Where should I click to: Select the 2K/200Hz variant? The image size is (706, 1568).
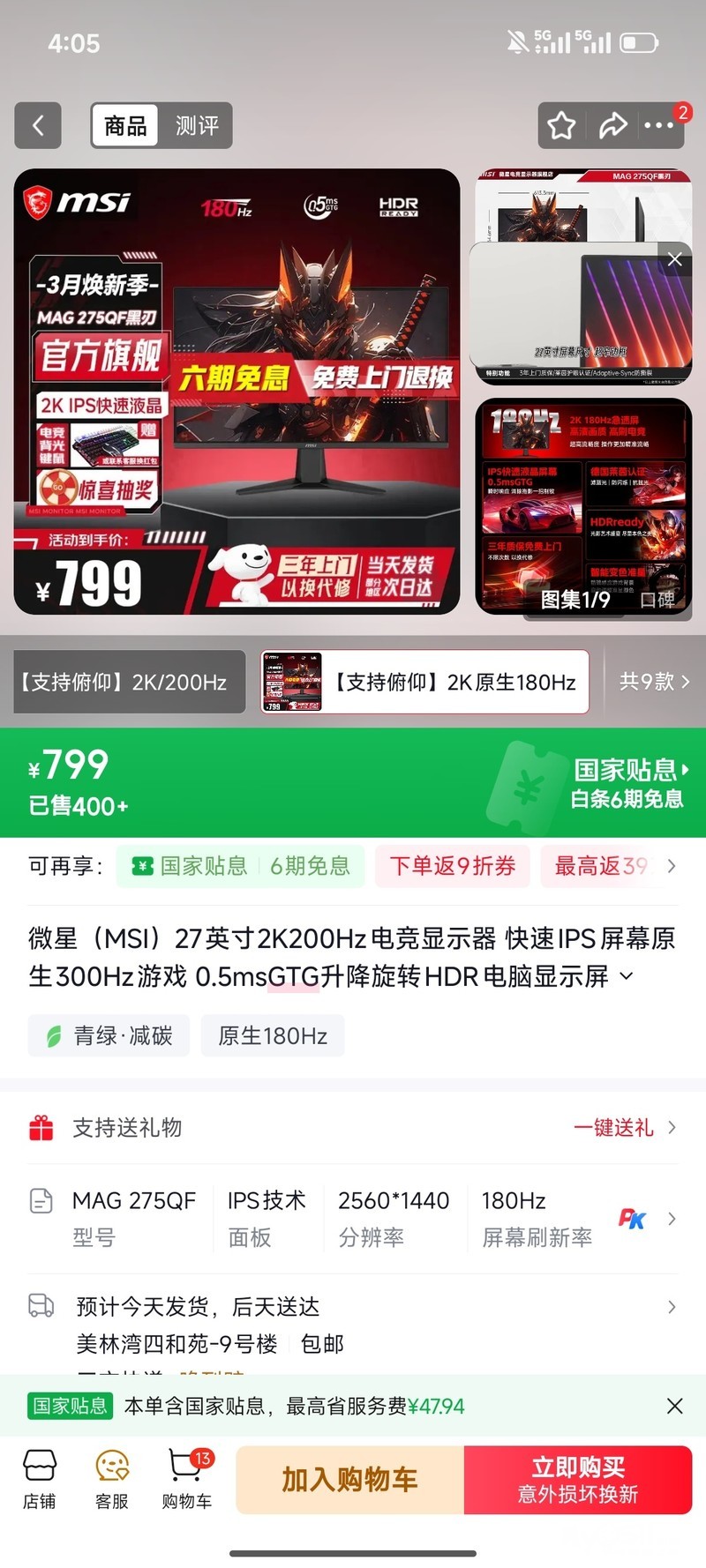click(129, 682)
